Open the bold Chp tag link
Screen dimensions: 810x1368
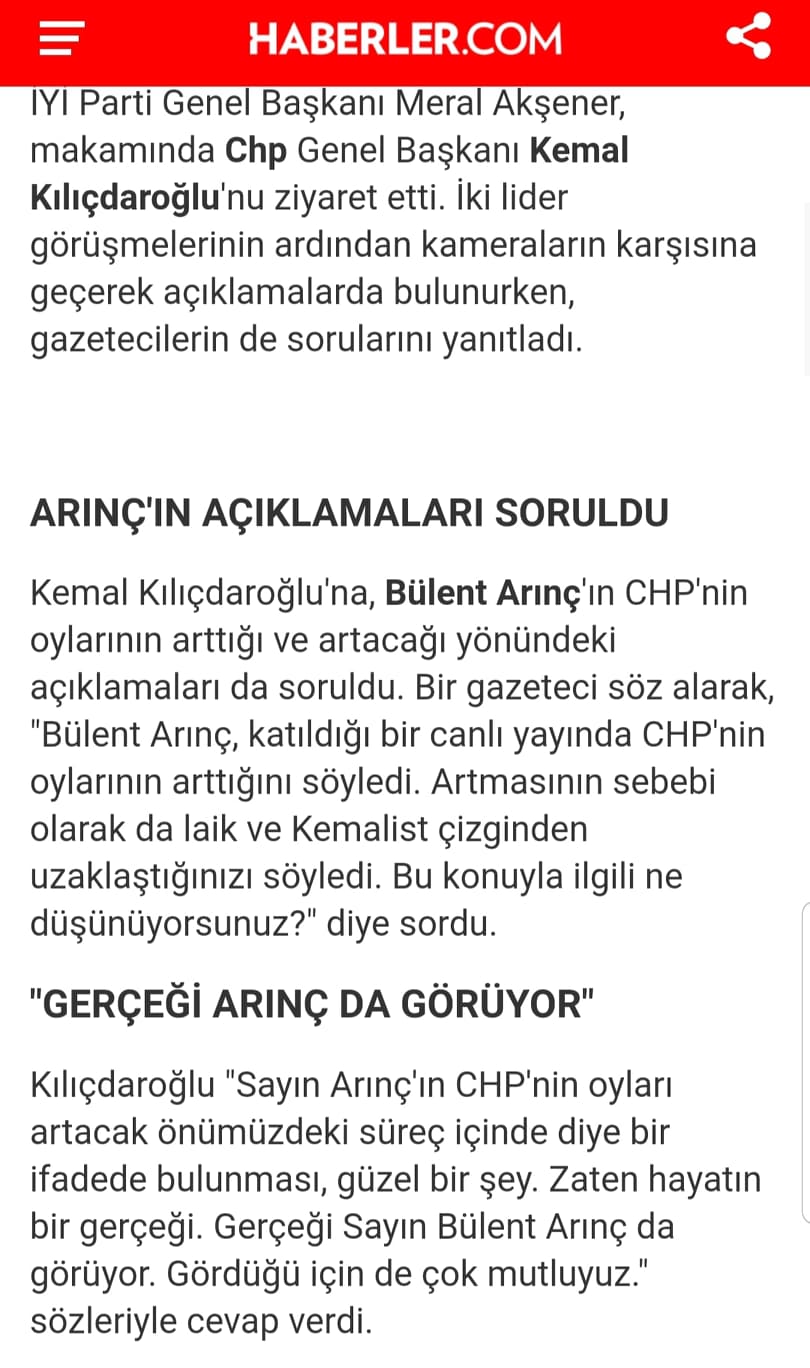click(256, 150)
